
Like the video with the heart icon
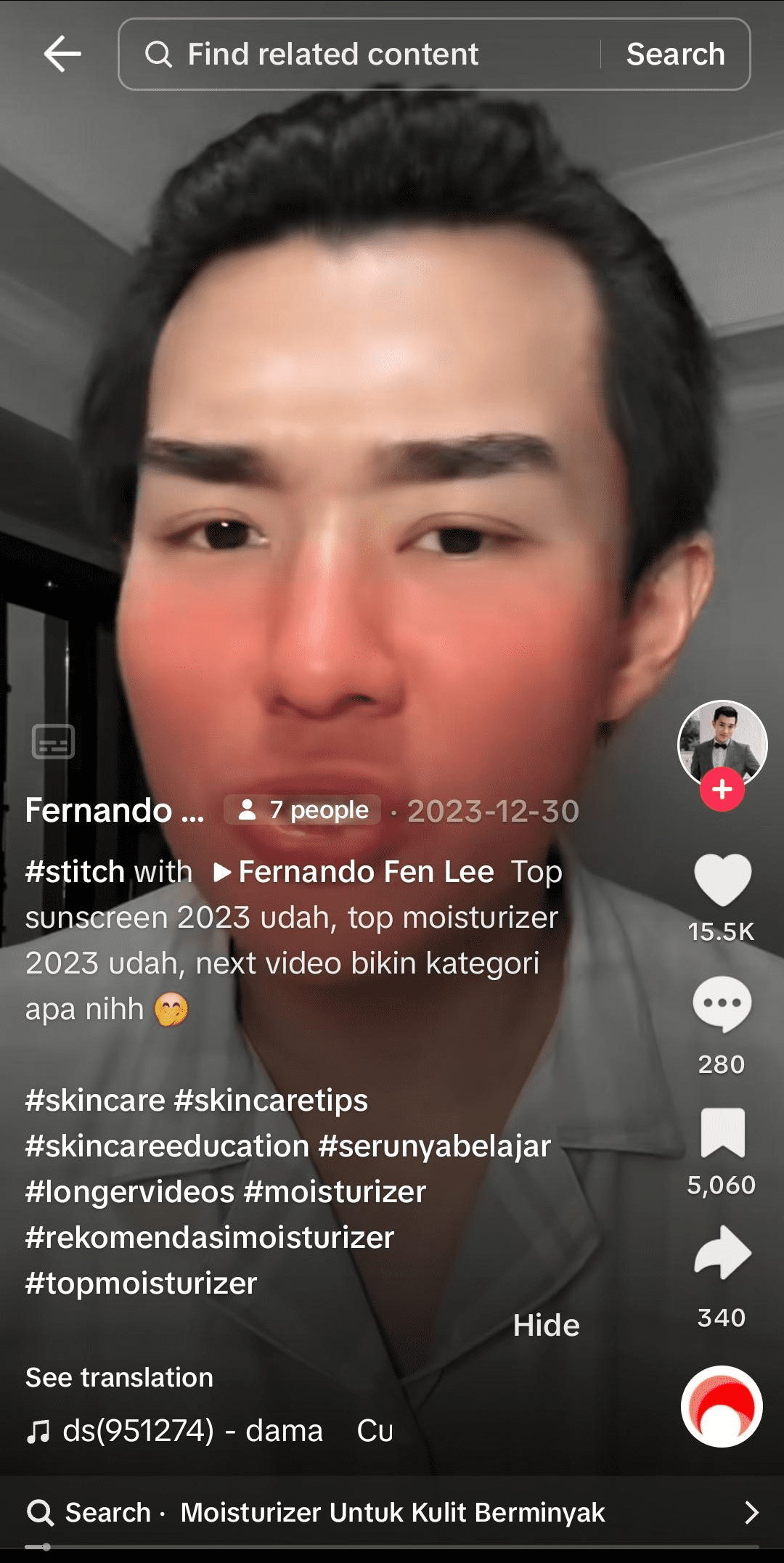[x=721, y=879]
